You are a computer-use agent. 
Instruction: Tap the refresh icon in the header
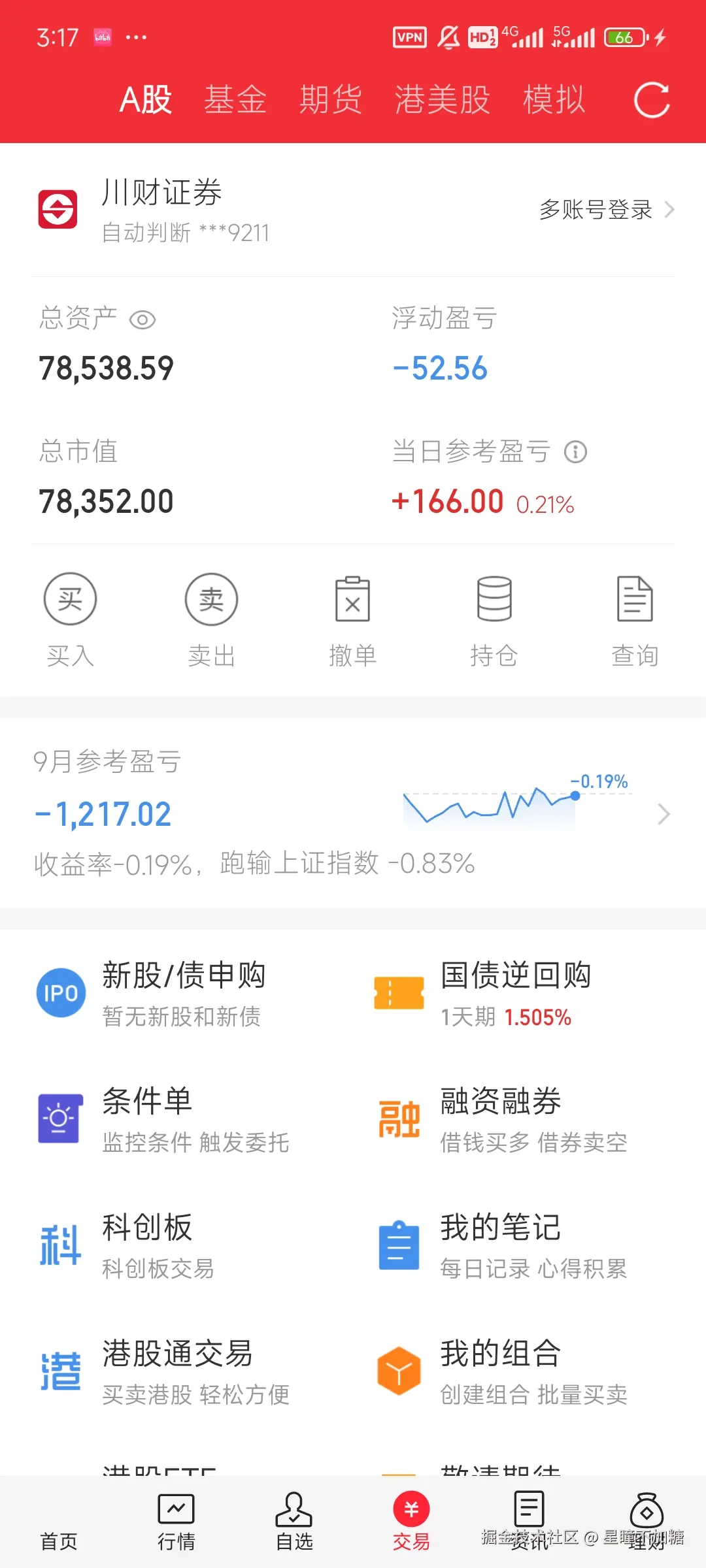pos(652,98)
